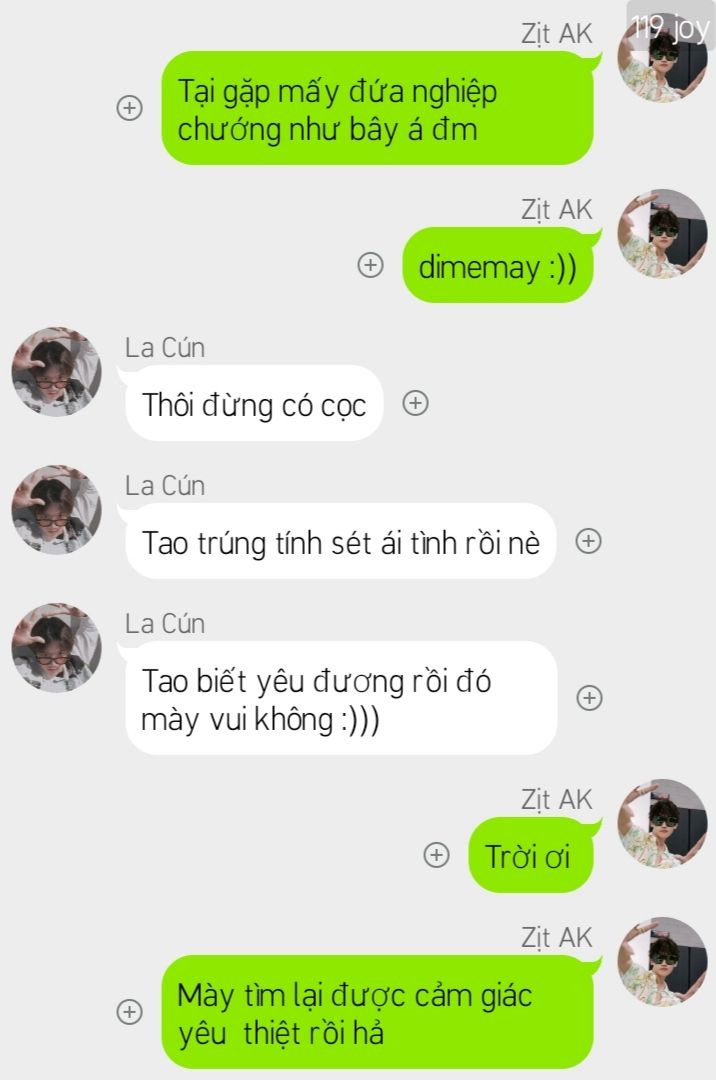Tap the plus icon beside "Thôi đừng có cọc"
Image resolution: width=716 pixels, height=1080 pixels.
(415, 403)
